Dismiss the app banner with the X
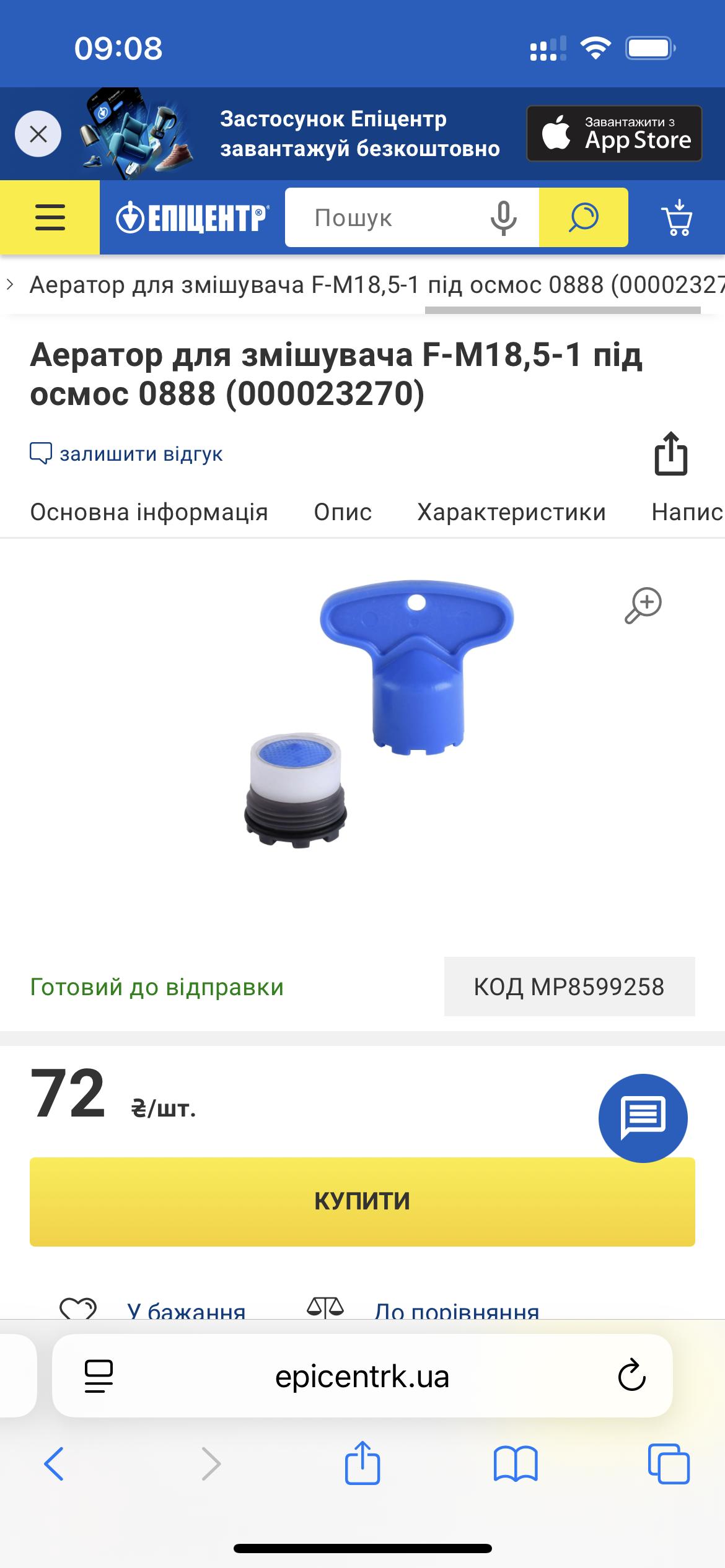The image size is (725, 1568). [x=40, y=133]
